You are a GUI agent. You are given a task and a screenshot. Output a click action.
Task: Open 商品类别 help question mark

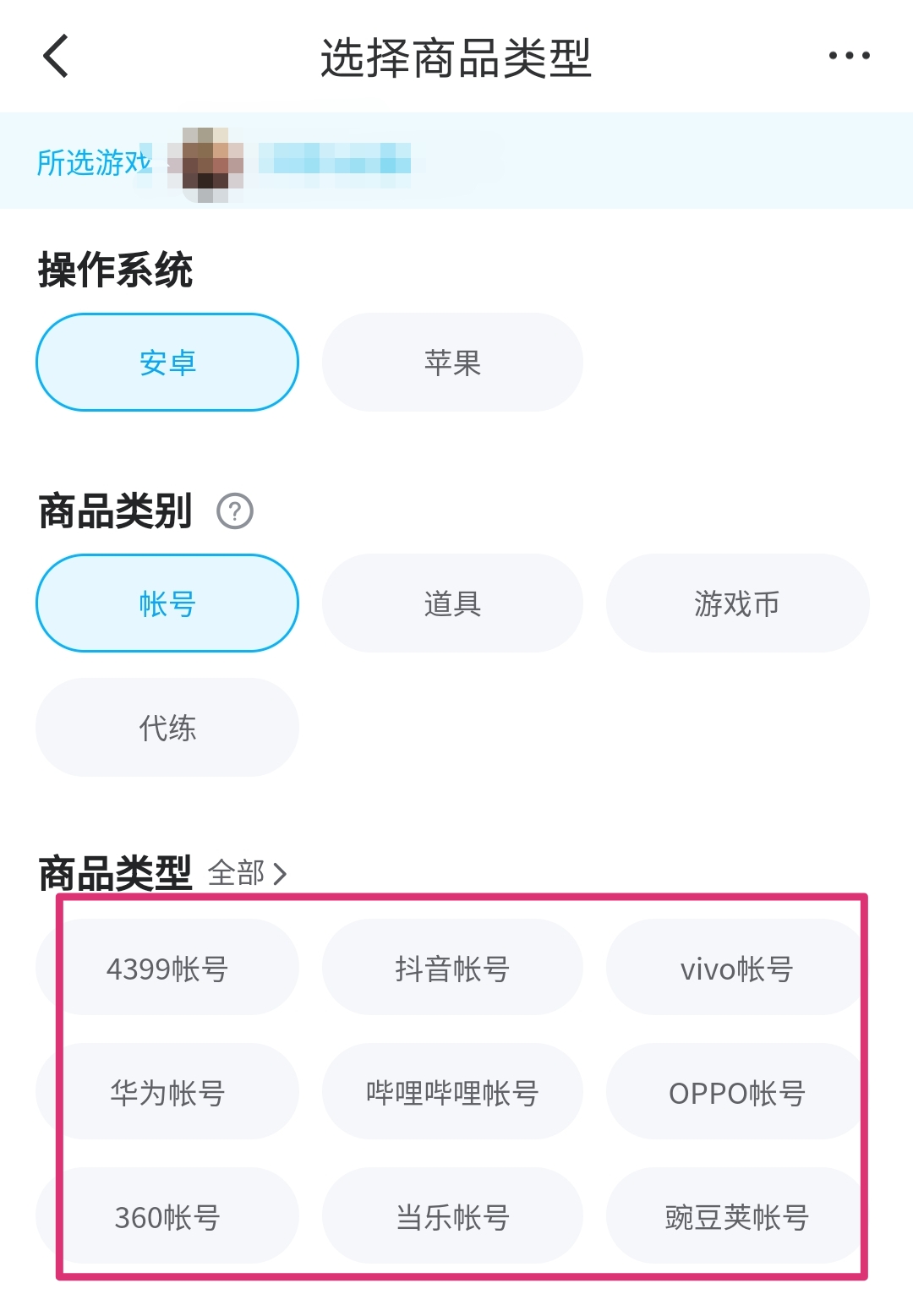tap(235, 511)
